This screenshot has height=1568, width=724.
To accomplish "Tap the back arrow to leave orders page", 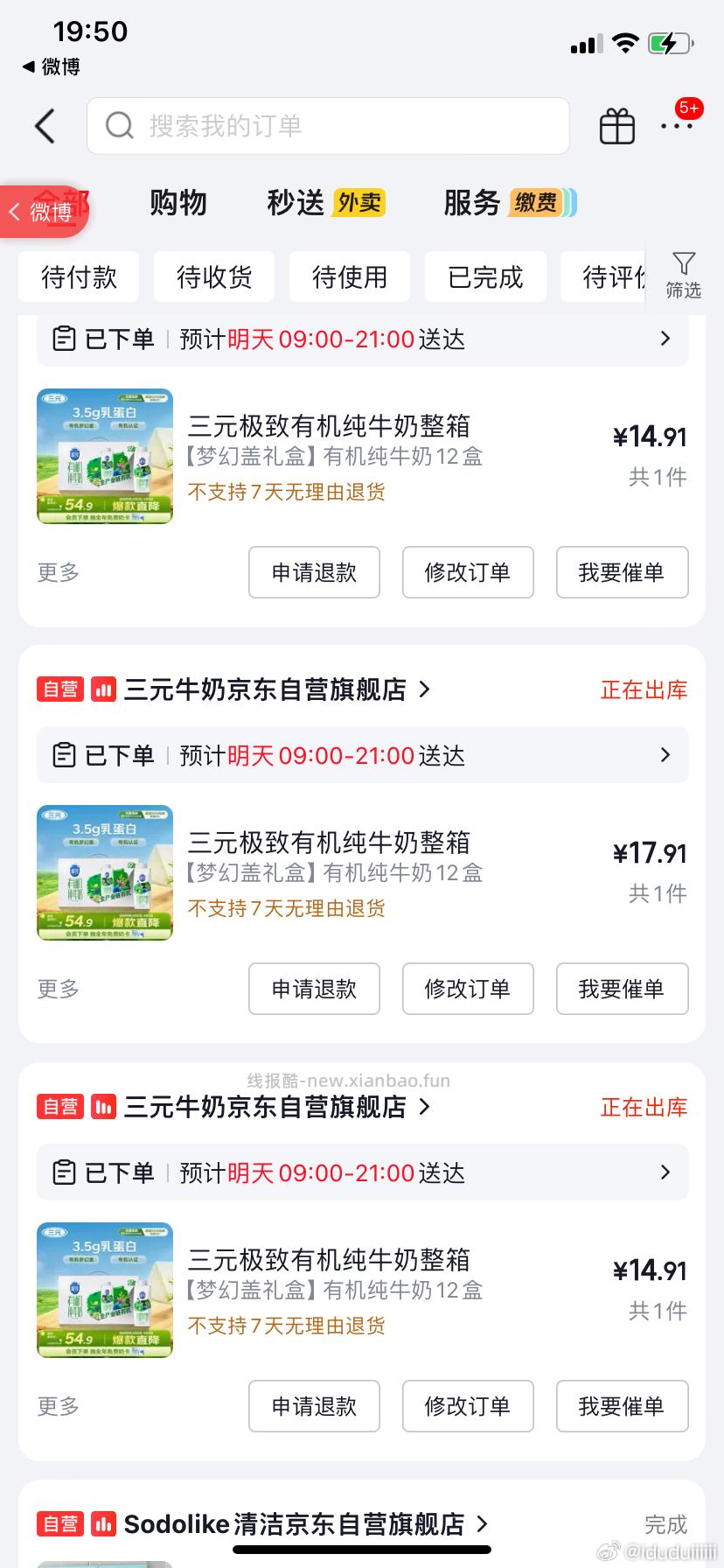I will coord(45,126).
